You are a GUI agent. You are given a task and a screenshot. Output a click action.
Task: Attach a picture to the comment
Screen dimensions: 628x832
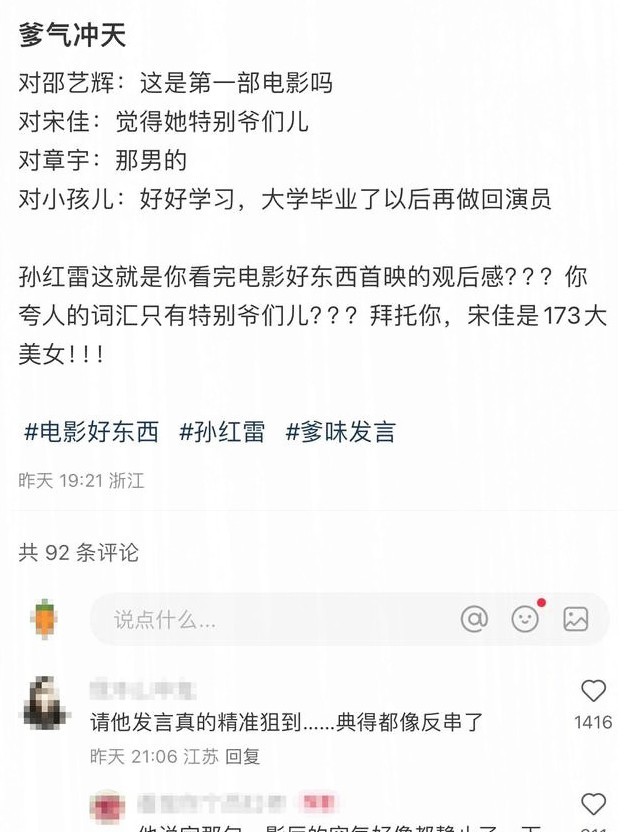pyautogui.click(x=576, y=619)
